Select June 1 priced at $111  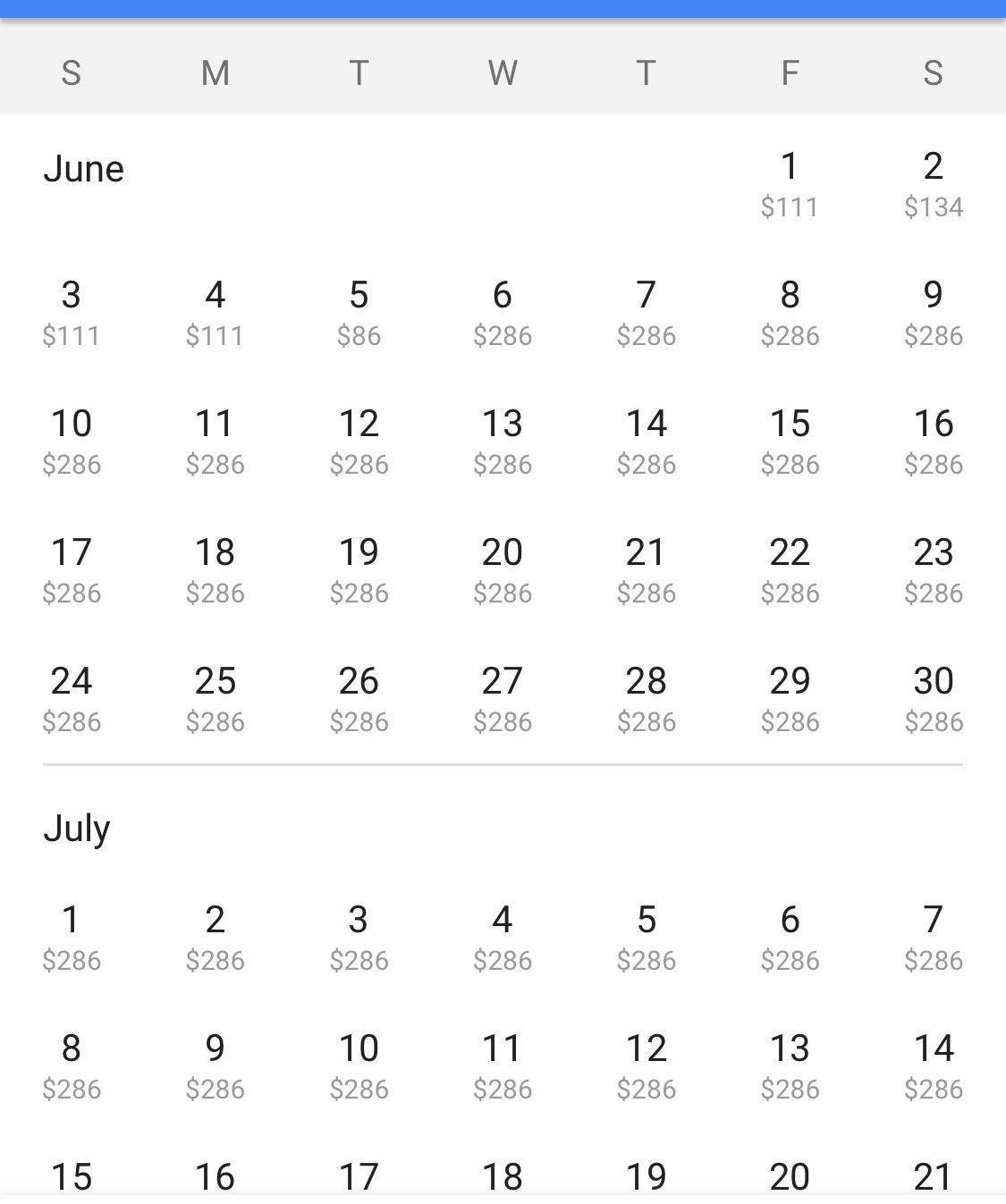coord(789,183)
